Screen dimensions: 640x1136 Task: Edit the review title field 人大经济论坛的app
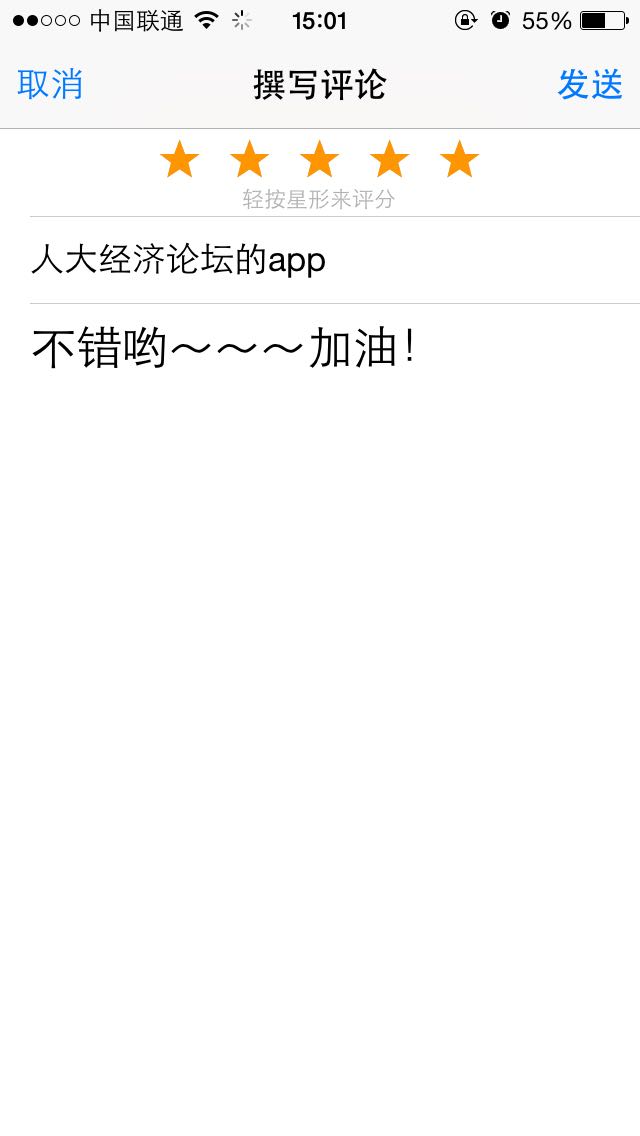point(178,261)
